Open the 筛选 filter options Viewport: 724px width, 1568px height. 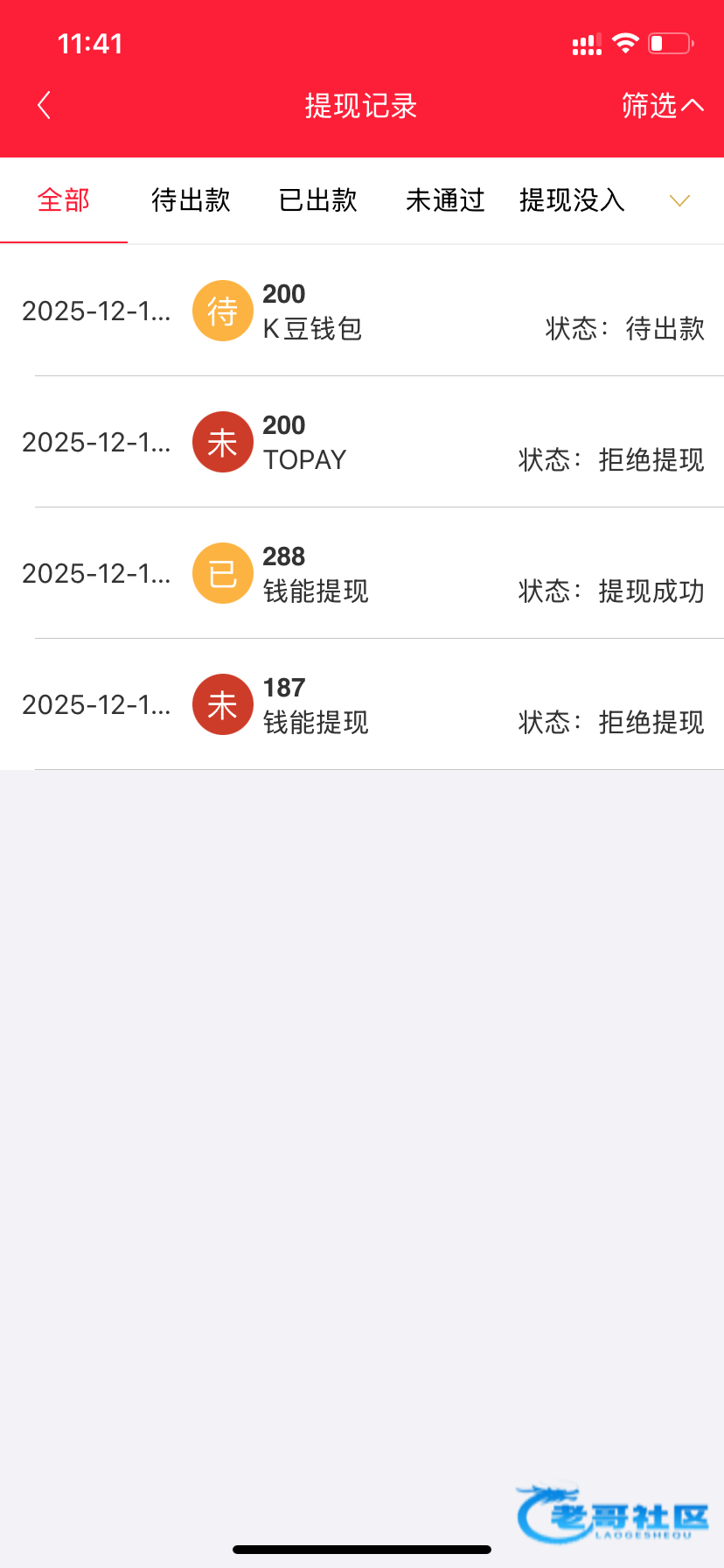click(662, 106)
